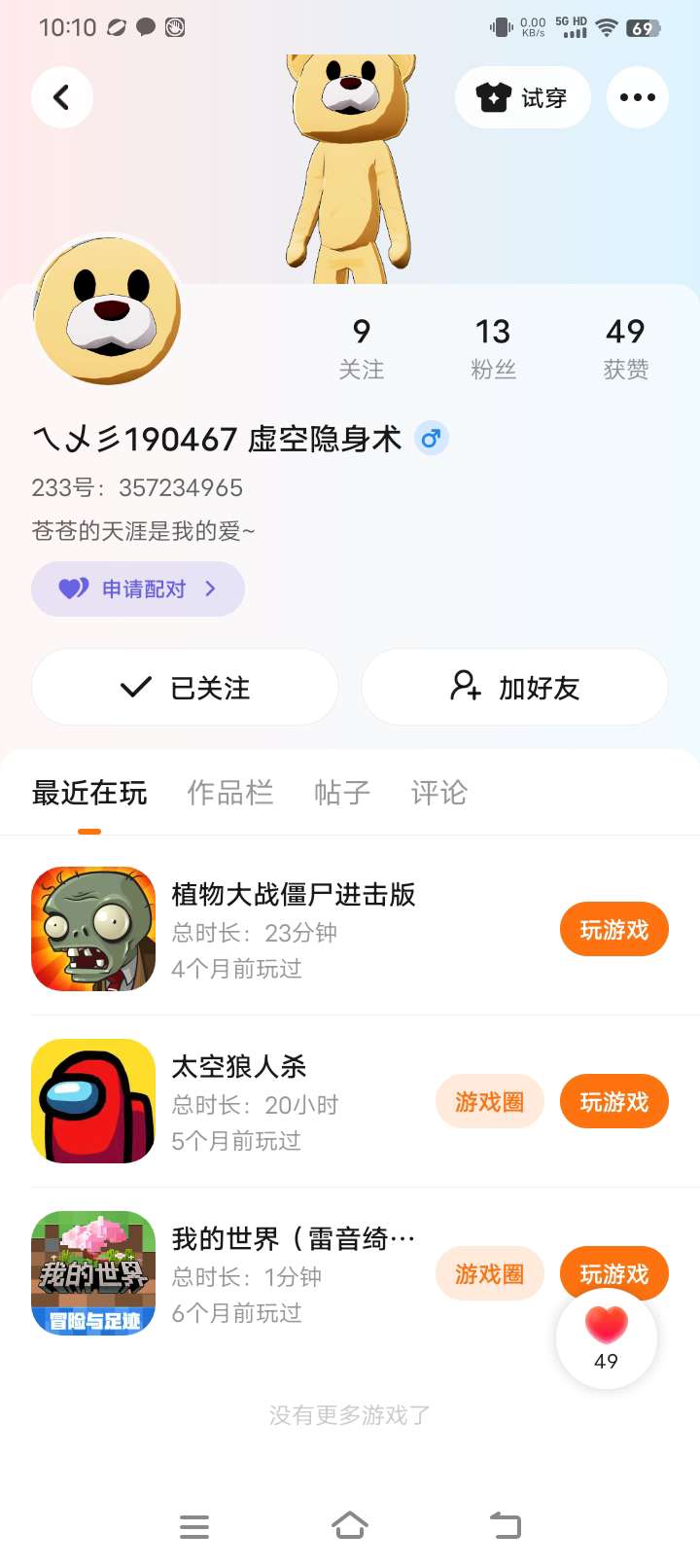
Task: View the 13 粉丝 followers list
Action: click(493, 348)
